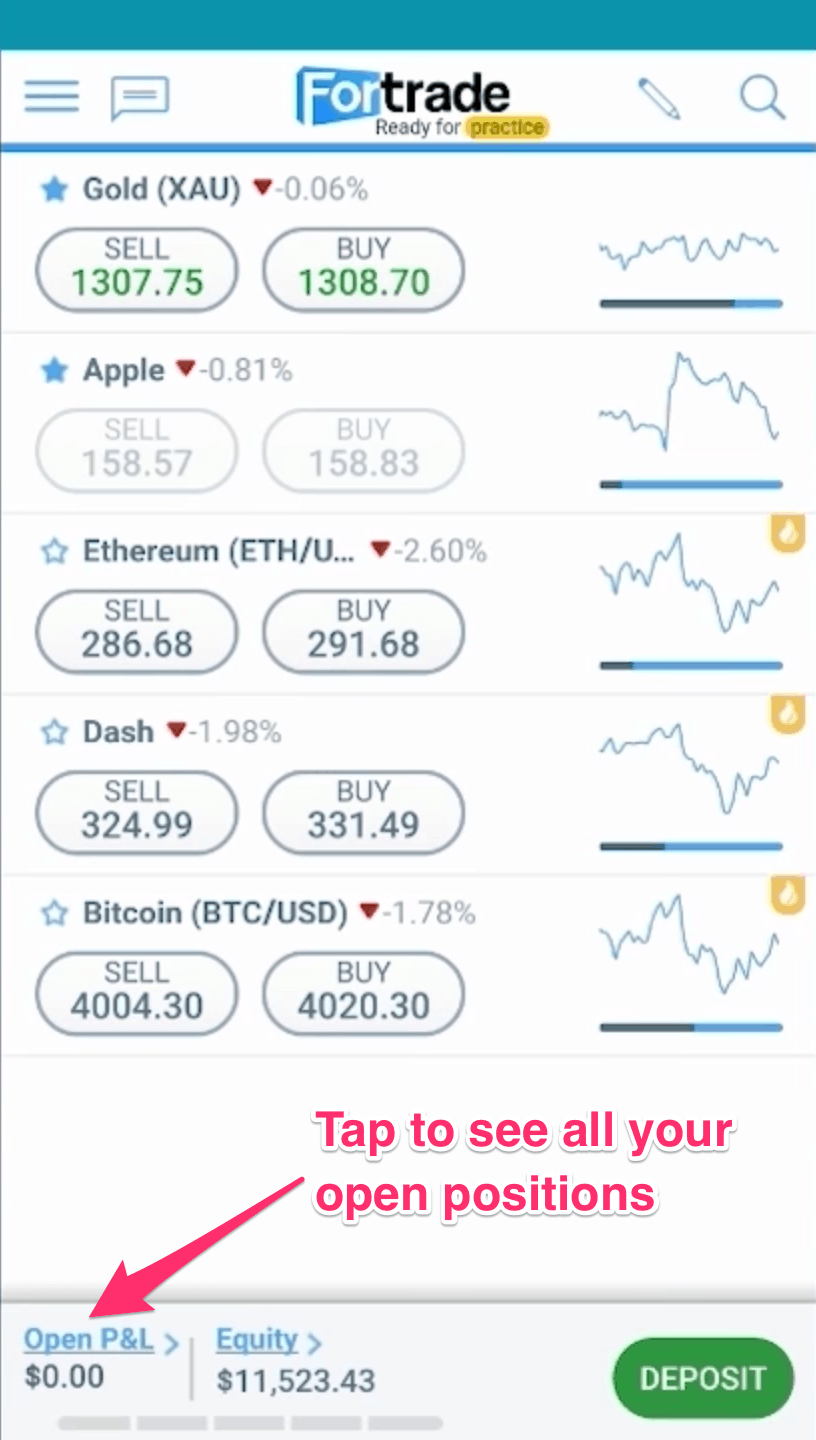
Task: Unfavorite Gold by tapping its star
Action: [x=53, y=189]
